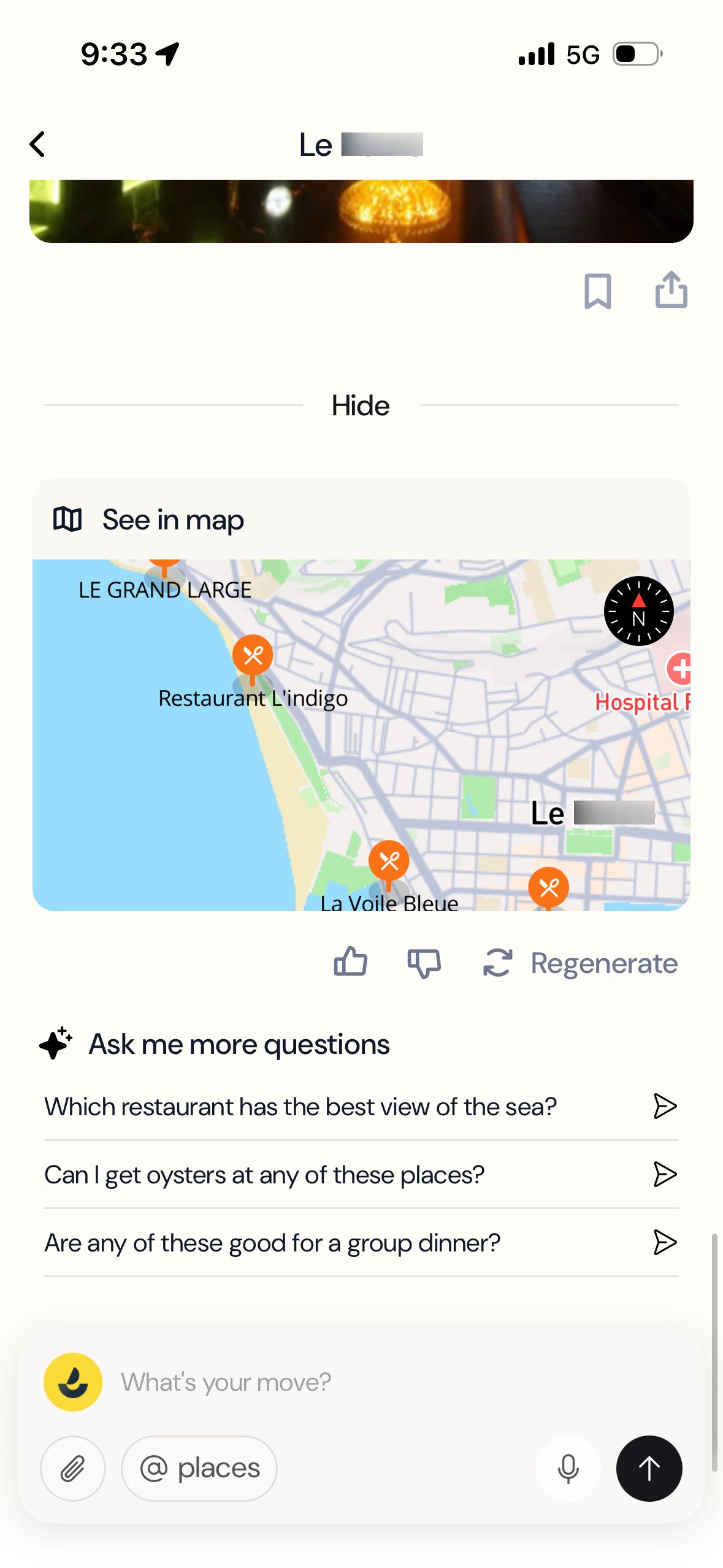Bookmark this restaurant result

point(597,290)
